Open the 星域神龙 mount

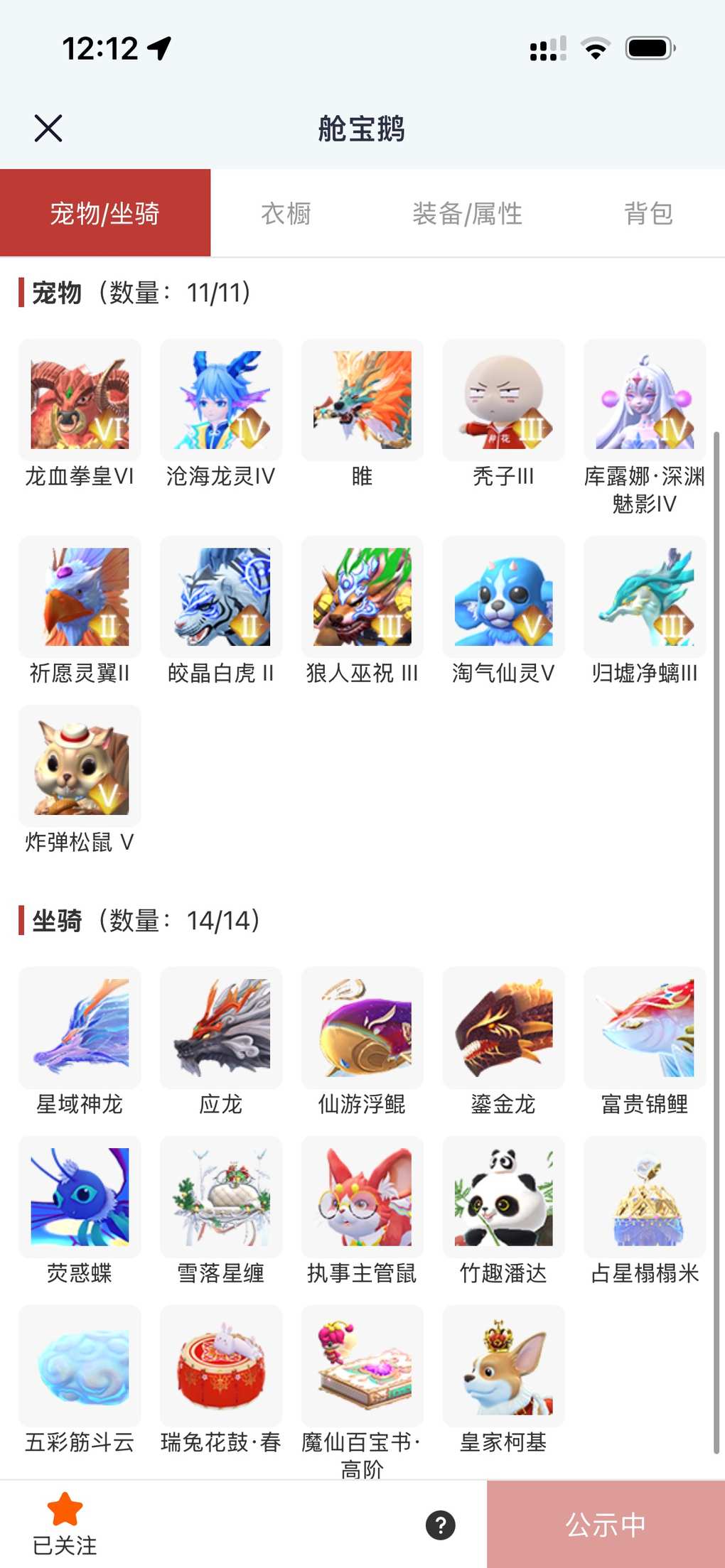(x=80, y=1028)
